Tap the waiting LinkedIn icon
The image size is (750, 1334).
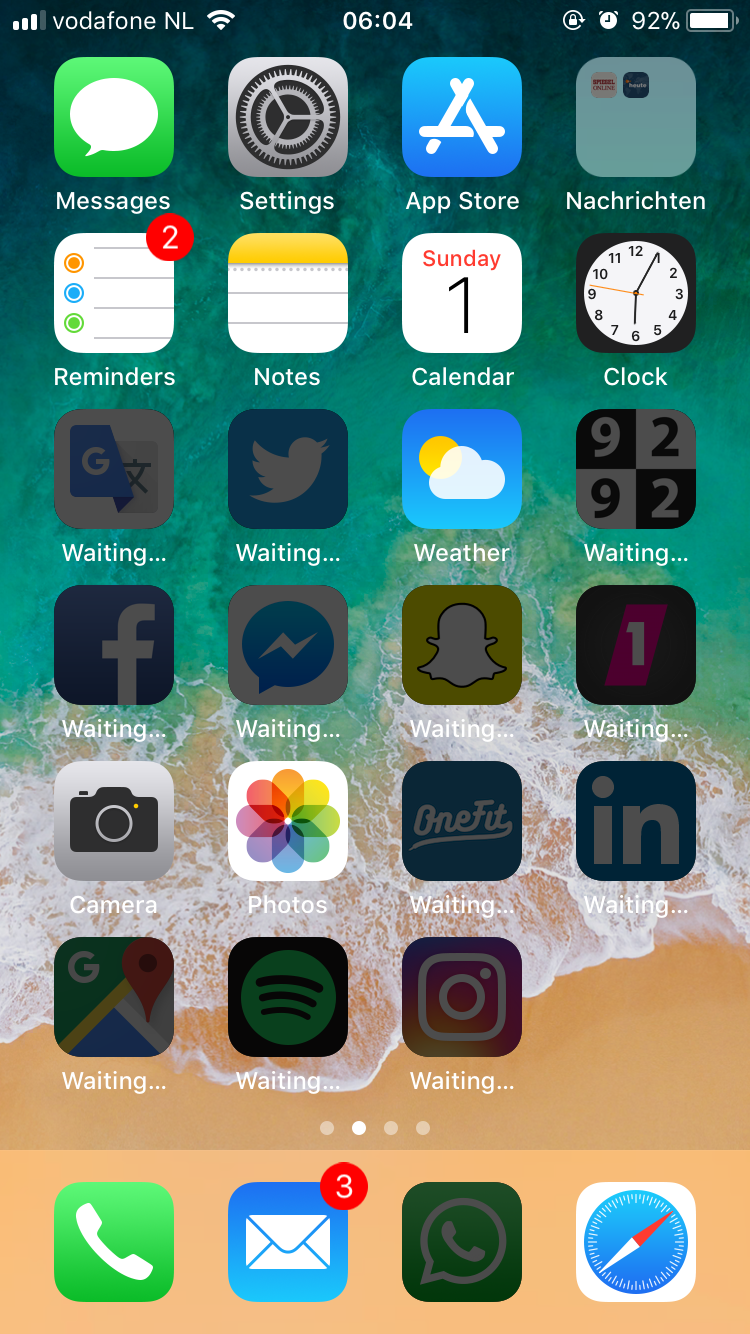coord(636,821)
